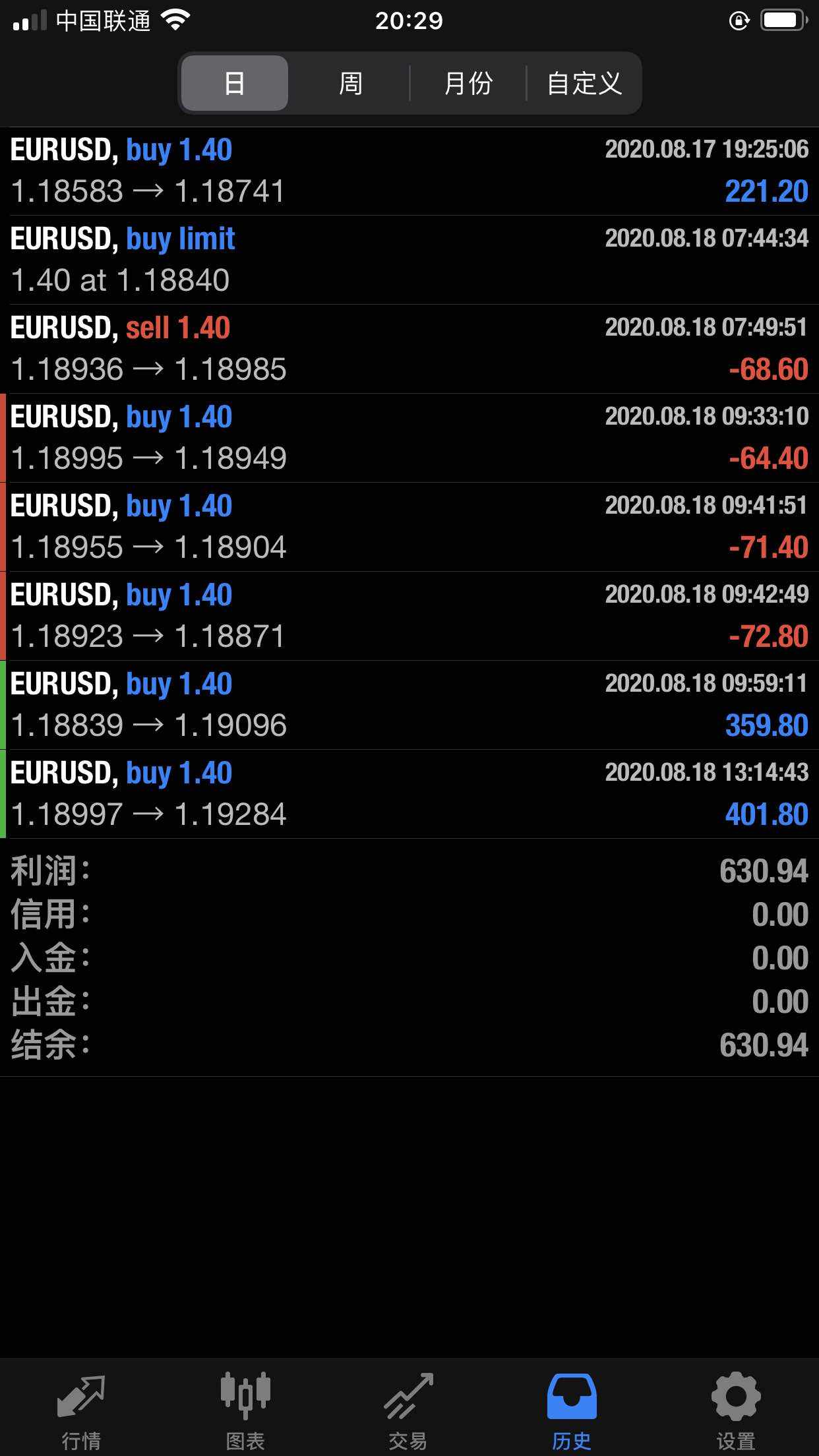The width and height of the screenshot is (819, 1456).
Task: Switch to the 月份 month filter
Action: click(468, 83)
